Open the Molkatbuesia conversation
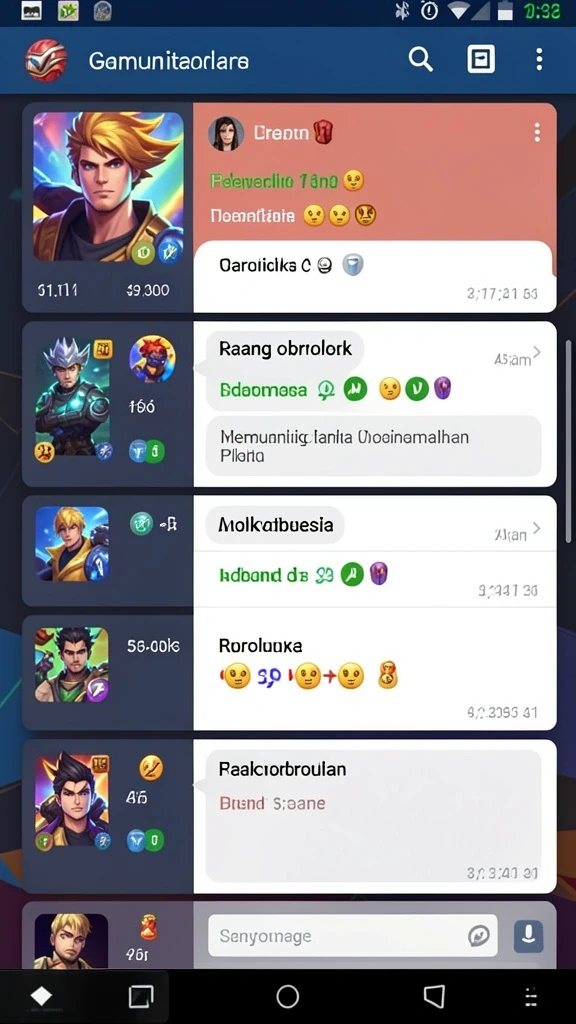The width and height of the screenshot is (576, 1024). pos(375,551)
